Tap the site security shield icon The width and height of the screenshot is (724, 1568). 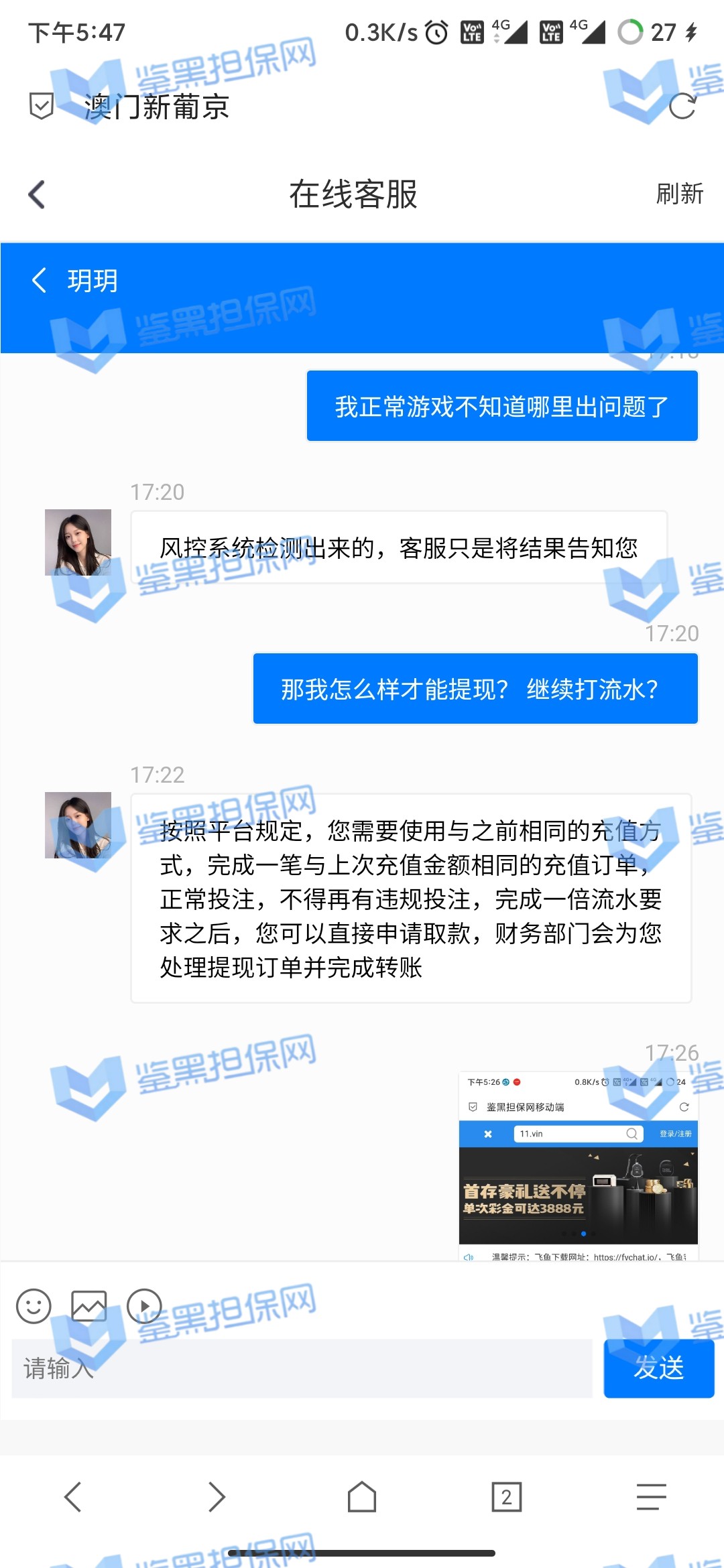pos(42,106)
